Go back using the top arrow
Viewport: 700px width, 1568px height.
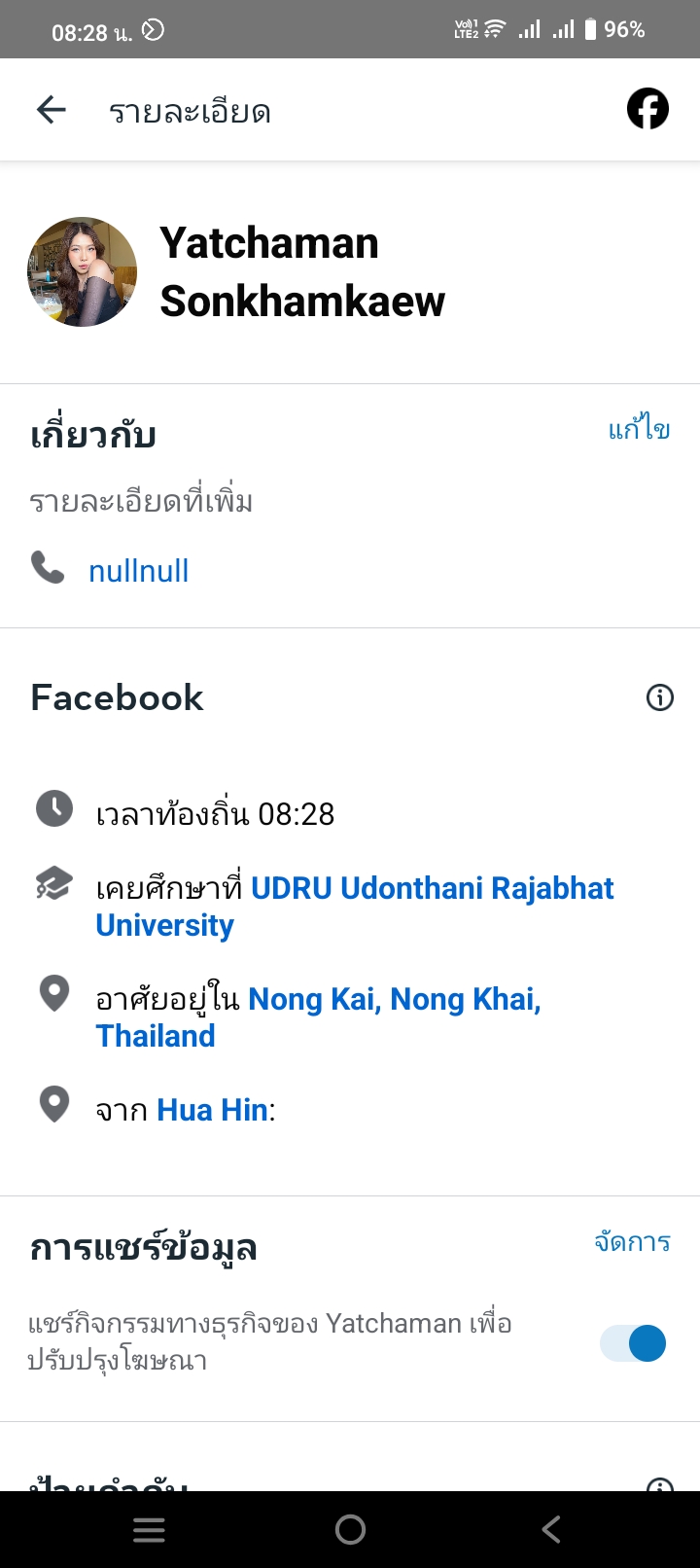[51, 110]
